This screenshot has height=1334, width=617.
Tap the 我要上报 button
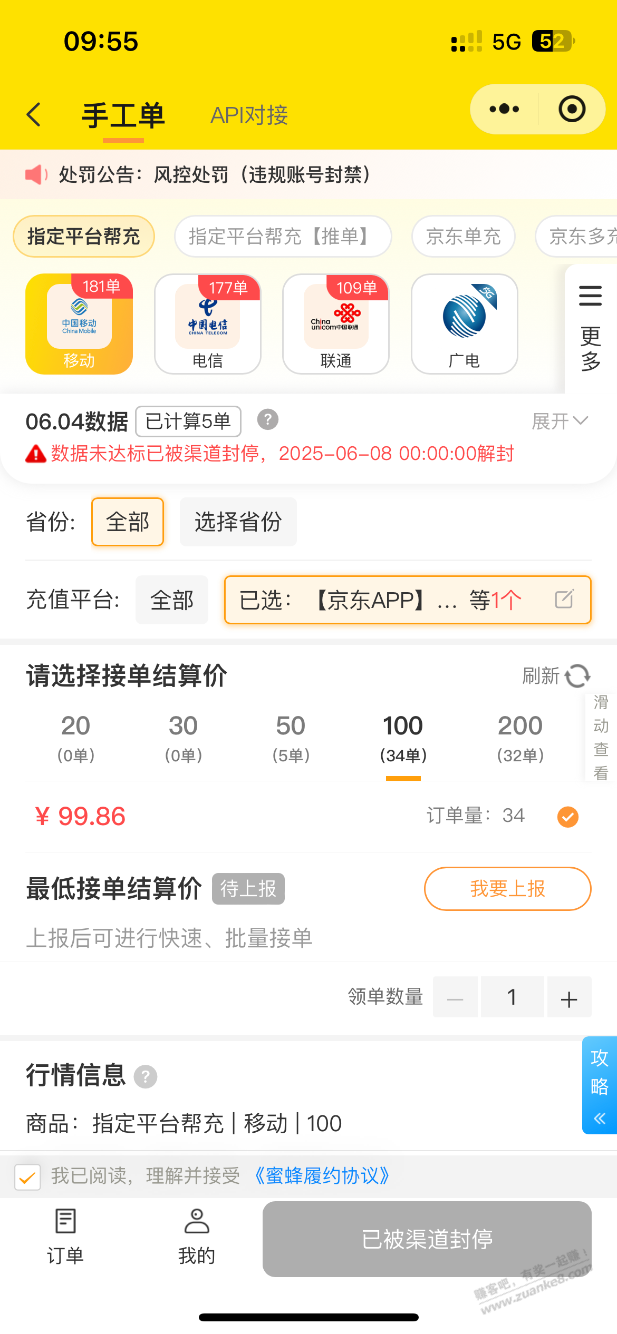point(508,888)
